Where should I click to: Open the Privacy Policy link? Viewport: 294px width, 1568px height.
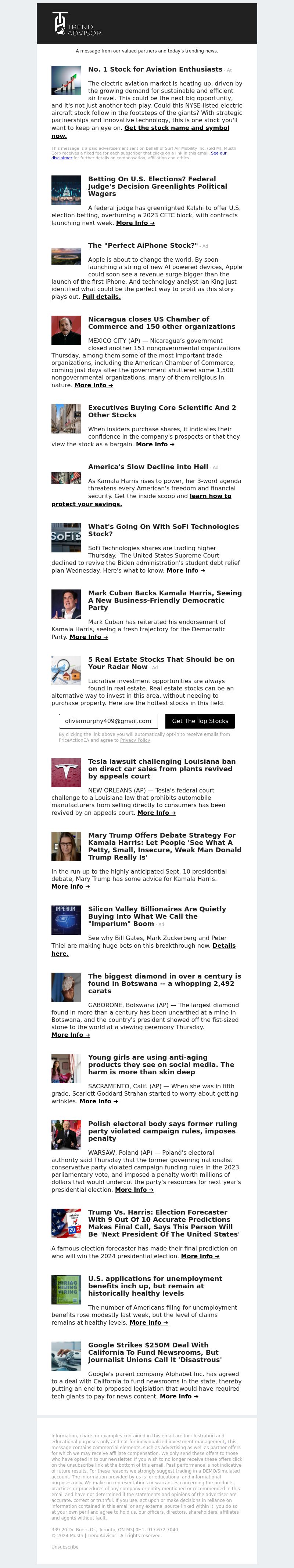(x=135, y=740)
